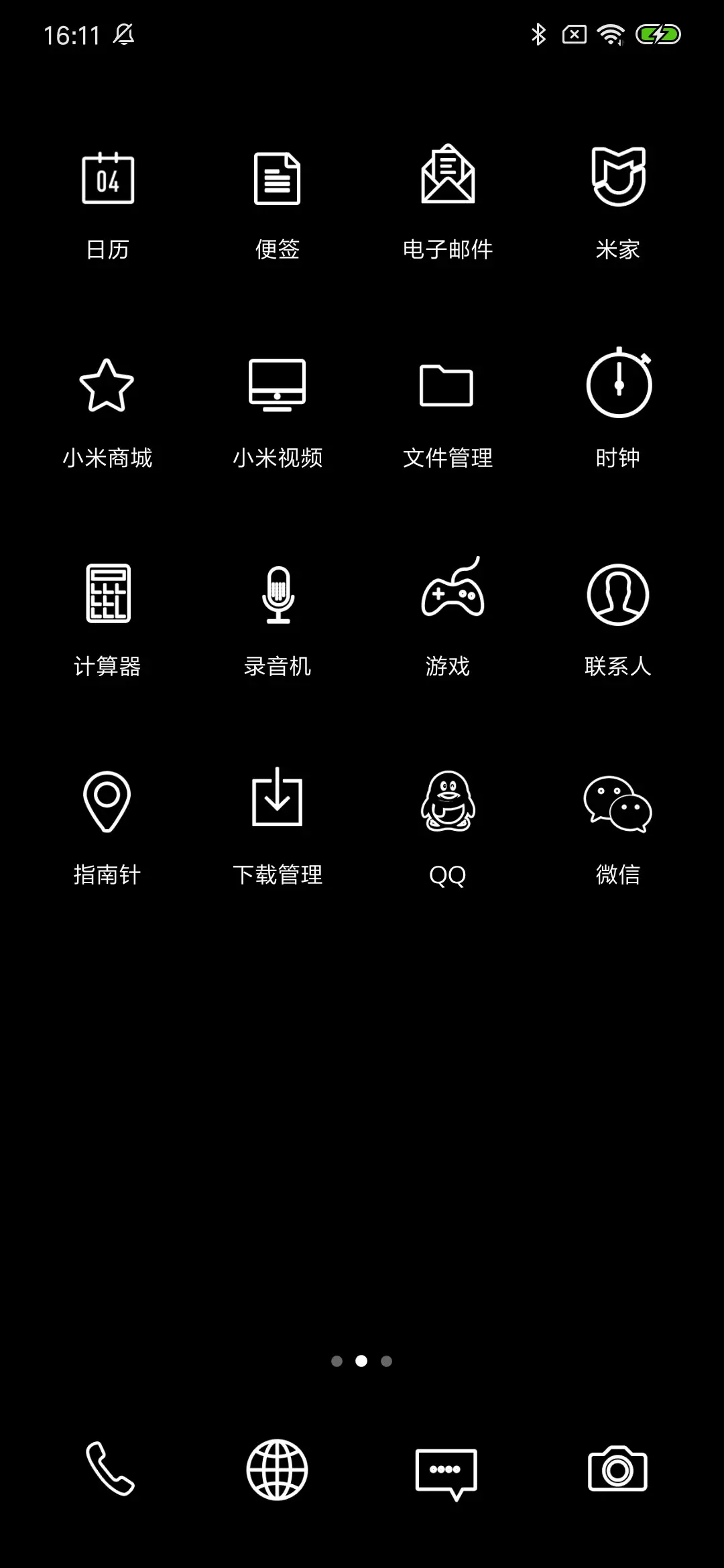This screenshot has width=724, height=1568.
Task: Launch the 计算器 (Calculator)
Action: point(109,596)
